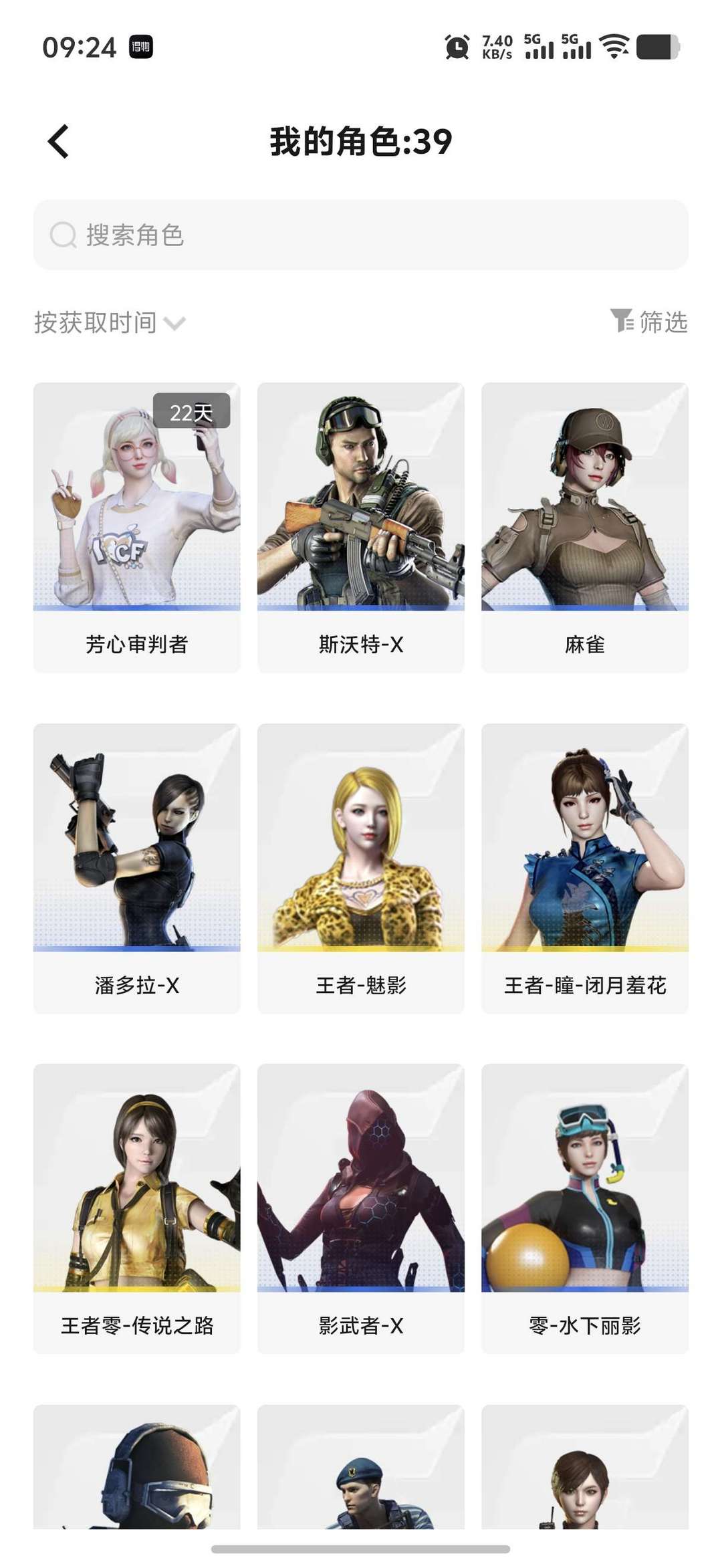Tap the back arrow at top left
Viewport: 722px width, 1568px height.
click(x=57, y=140)
